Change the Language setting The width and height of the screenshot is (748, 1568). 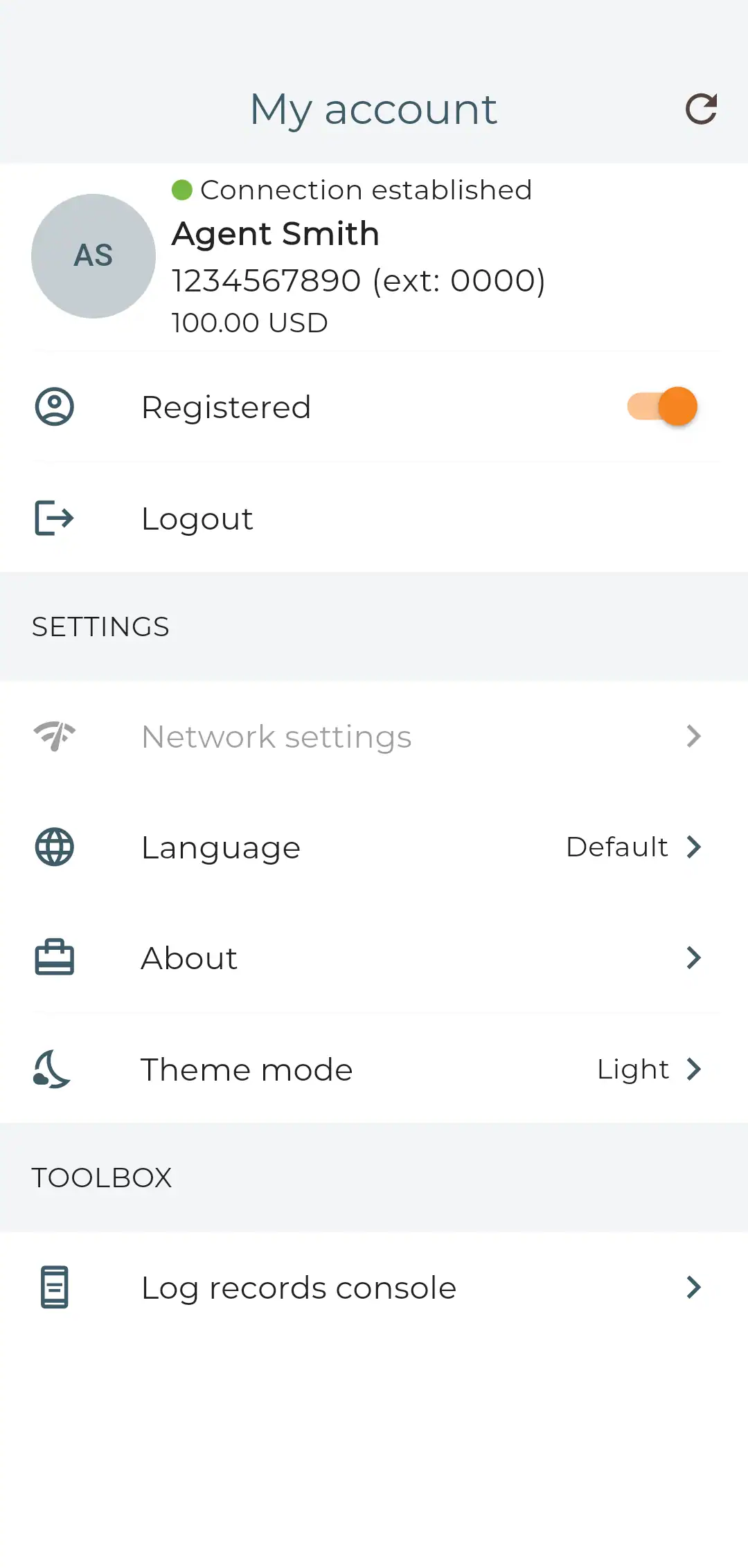(x=374, y=847)
